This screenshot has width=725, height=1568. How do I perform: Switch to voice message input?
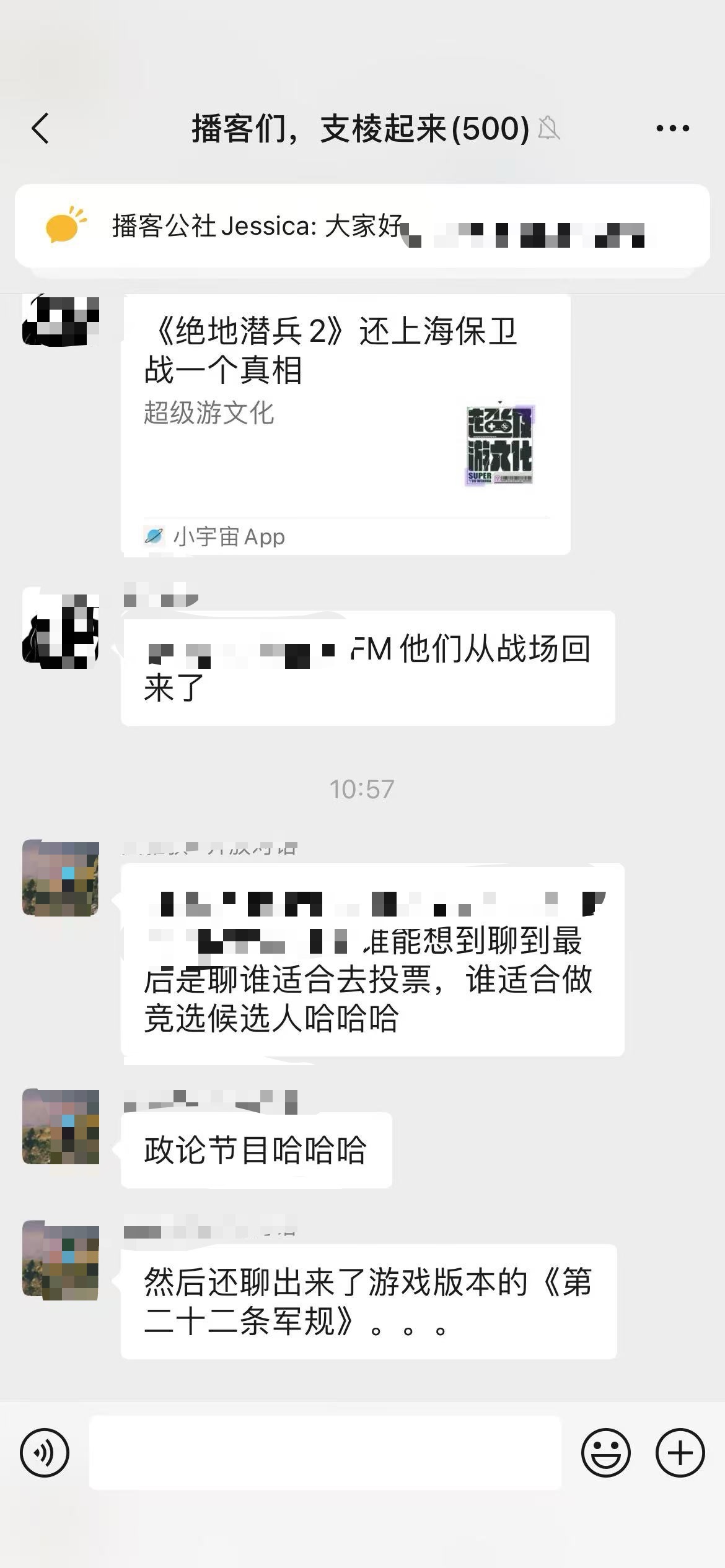point(45,1453)
